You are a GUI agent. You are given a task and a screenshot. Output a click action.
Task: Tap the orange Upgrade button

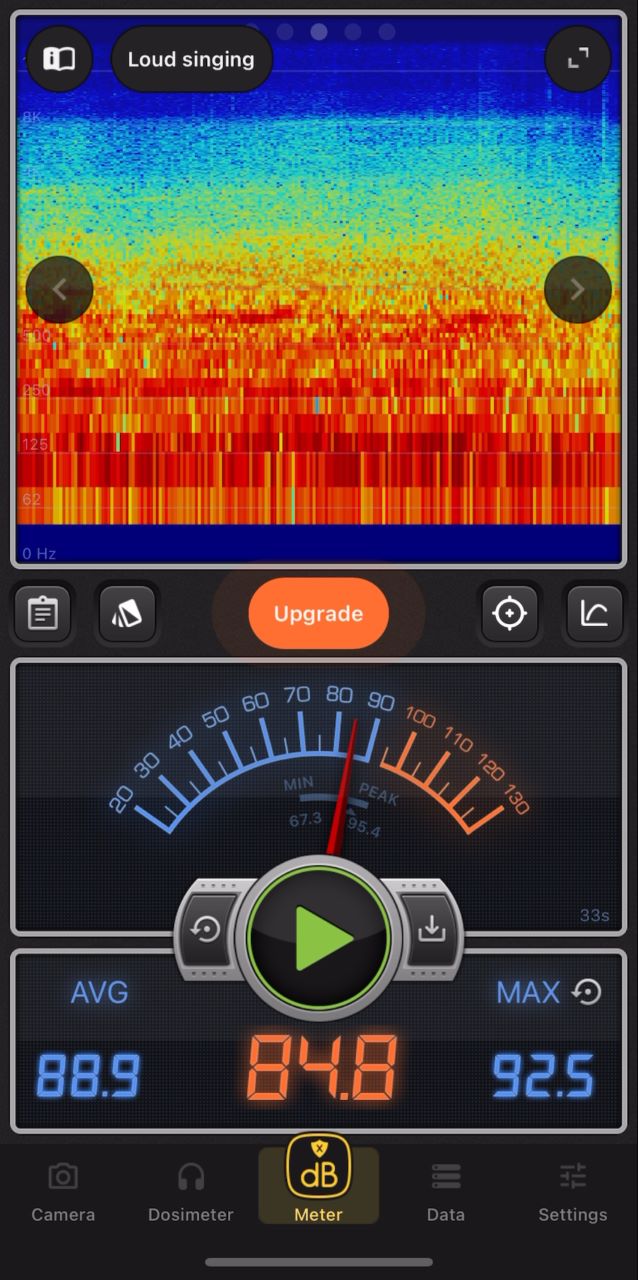318,614
